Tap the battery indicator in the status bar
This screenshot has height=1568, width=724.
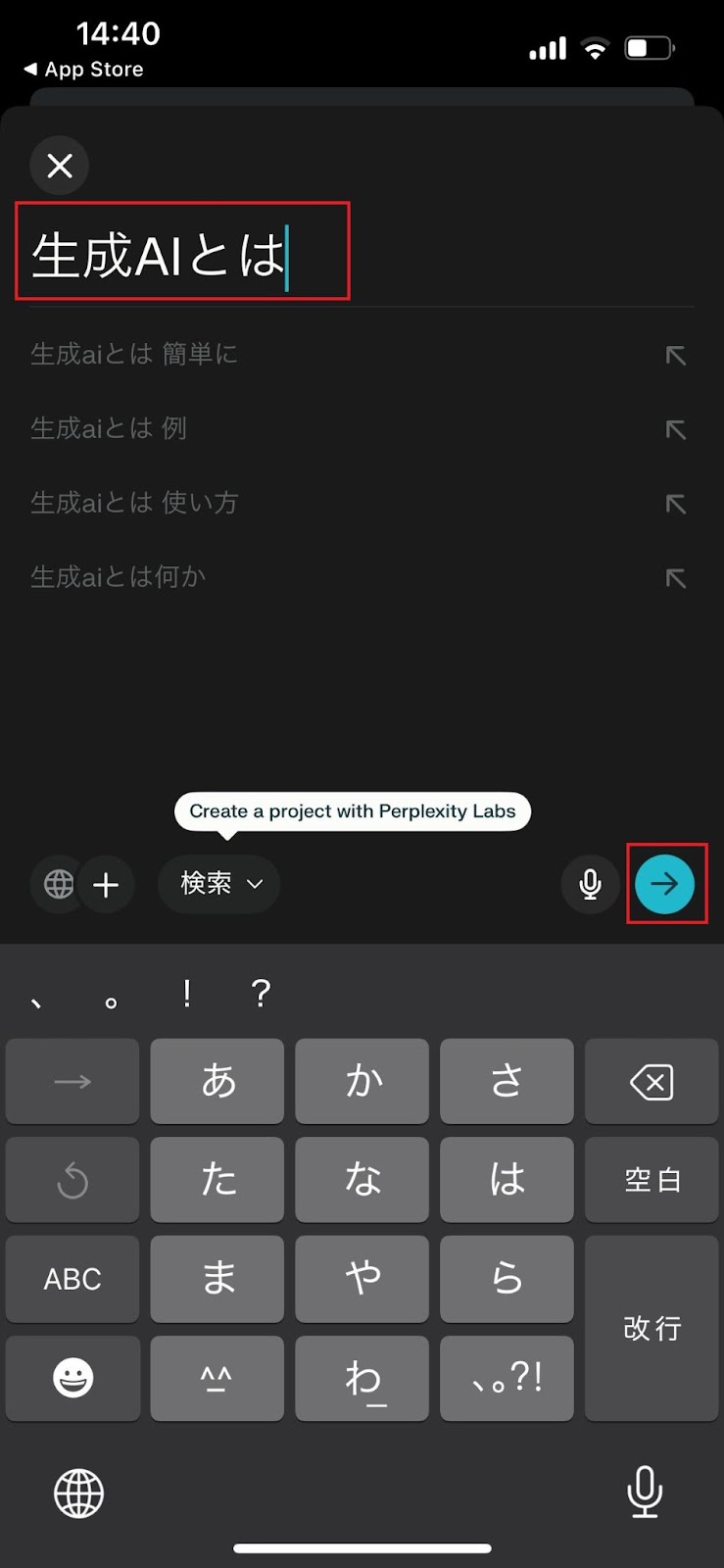[649, 46]
